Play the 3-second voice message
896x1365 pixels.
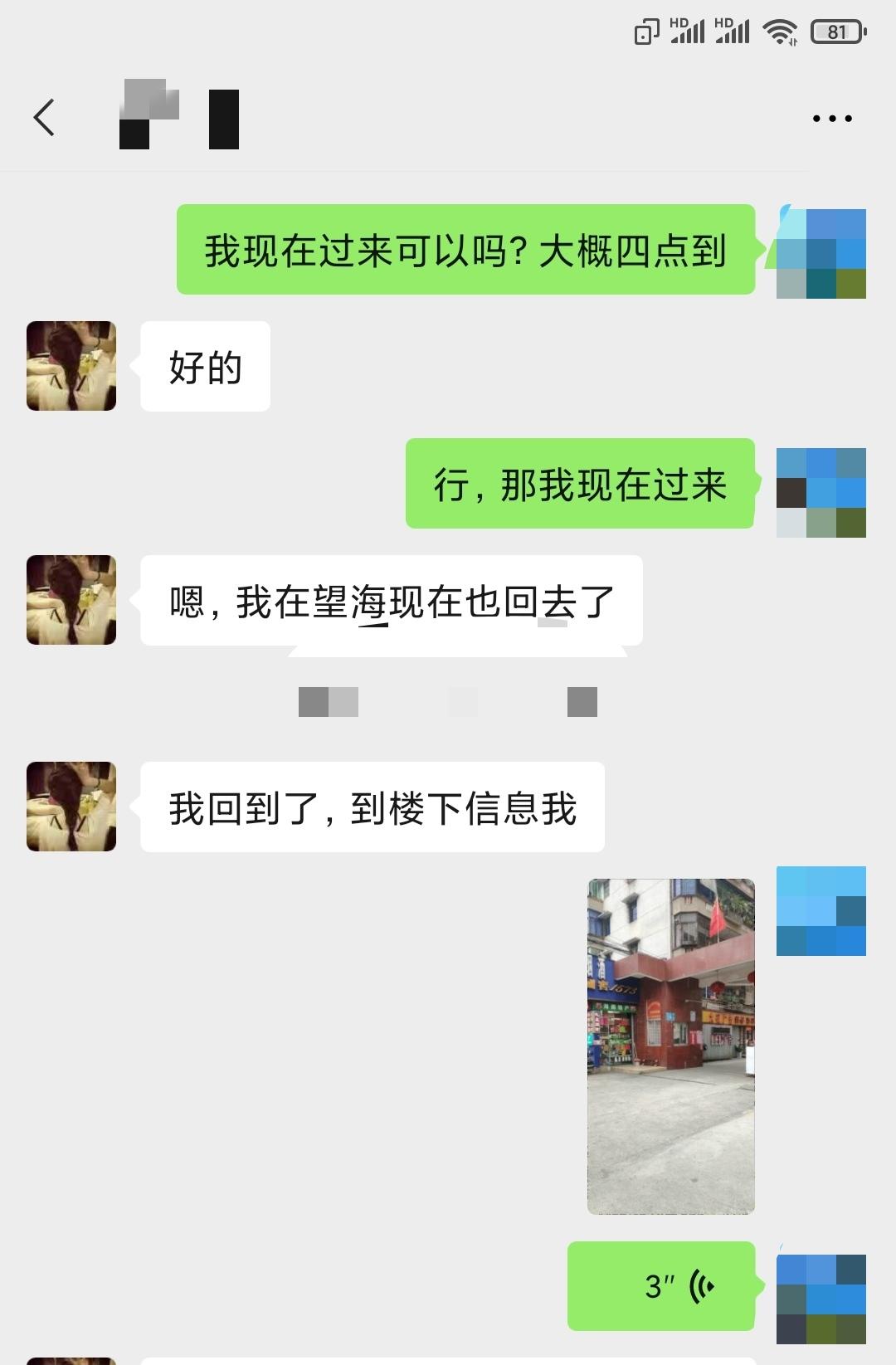[661, 1285]
